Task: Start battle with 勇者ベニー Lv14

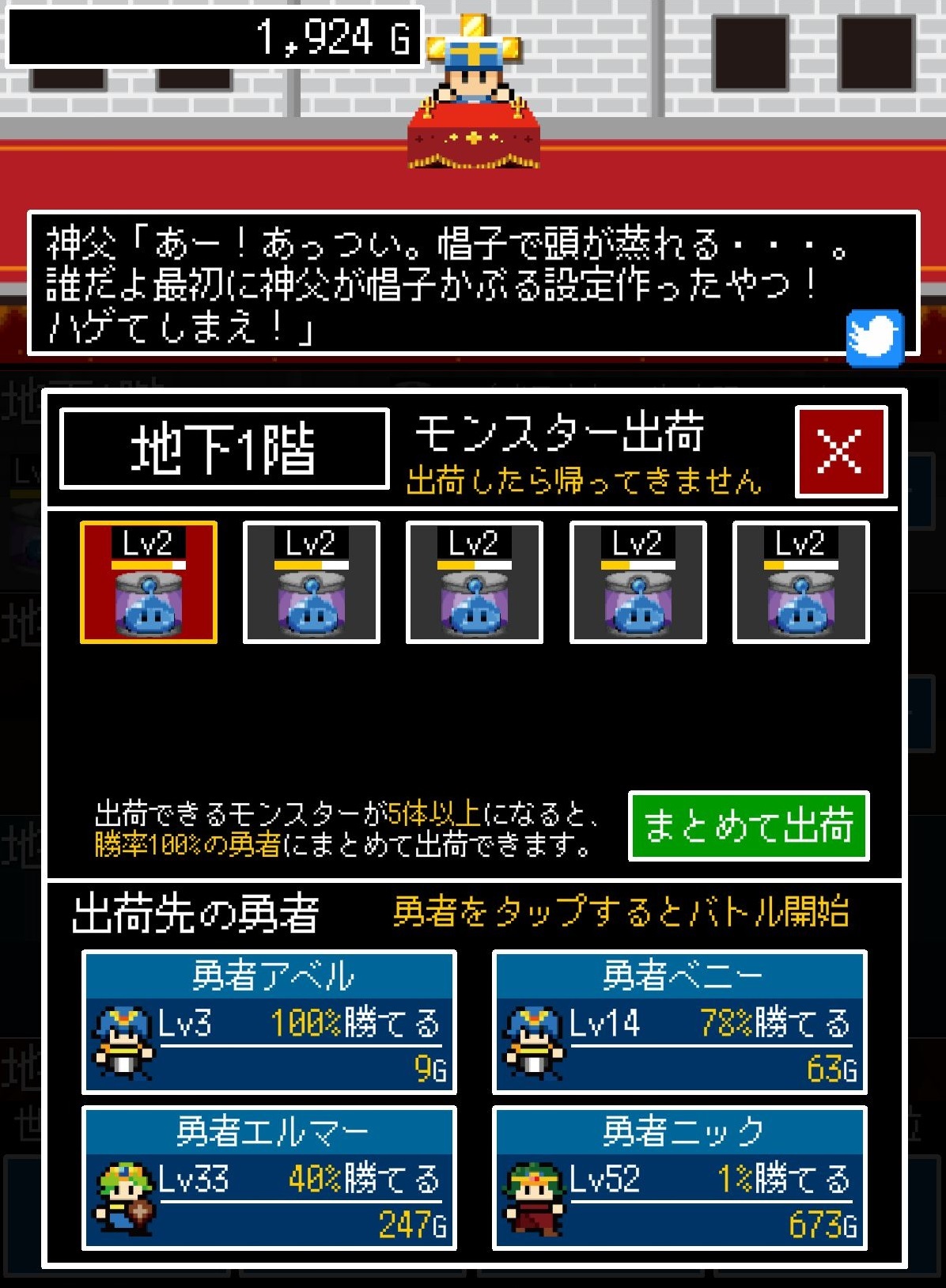Action: tap(679, 1021)
